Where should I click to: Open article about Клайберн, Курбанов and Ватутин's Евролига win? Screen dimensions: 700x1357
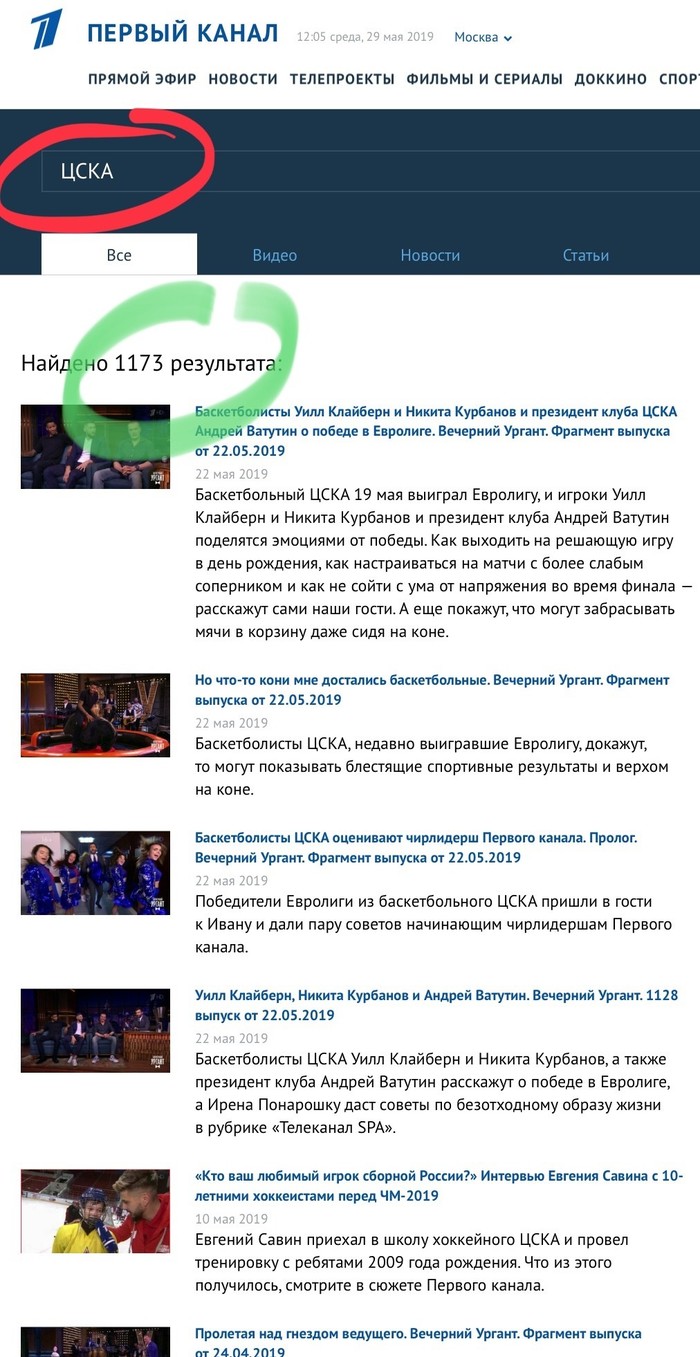tap(435, 431)
